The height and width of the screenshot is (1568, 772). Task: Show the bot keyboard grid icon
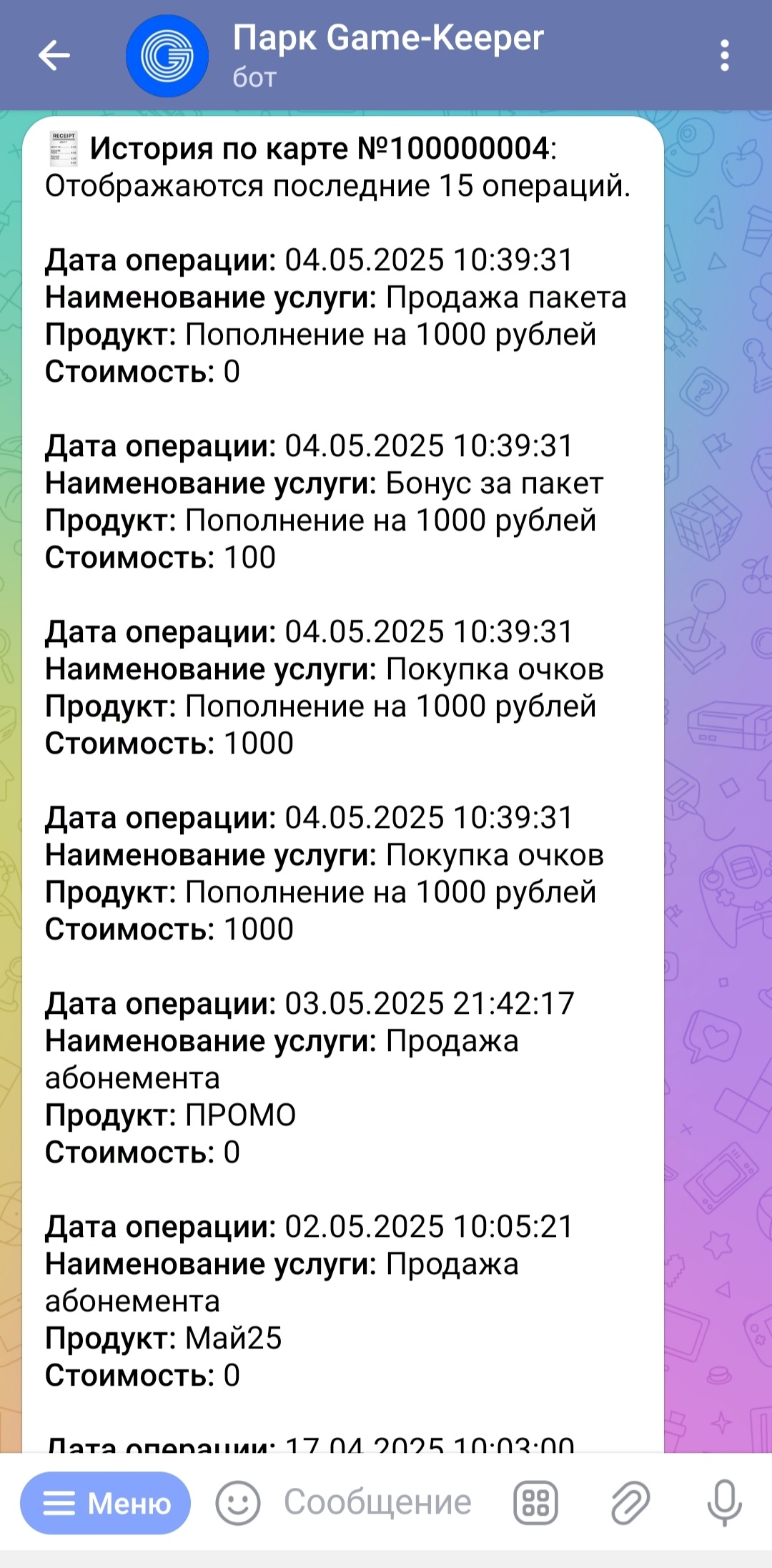(535, 1504)
